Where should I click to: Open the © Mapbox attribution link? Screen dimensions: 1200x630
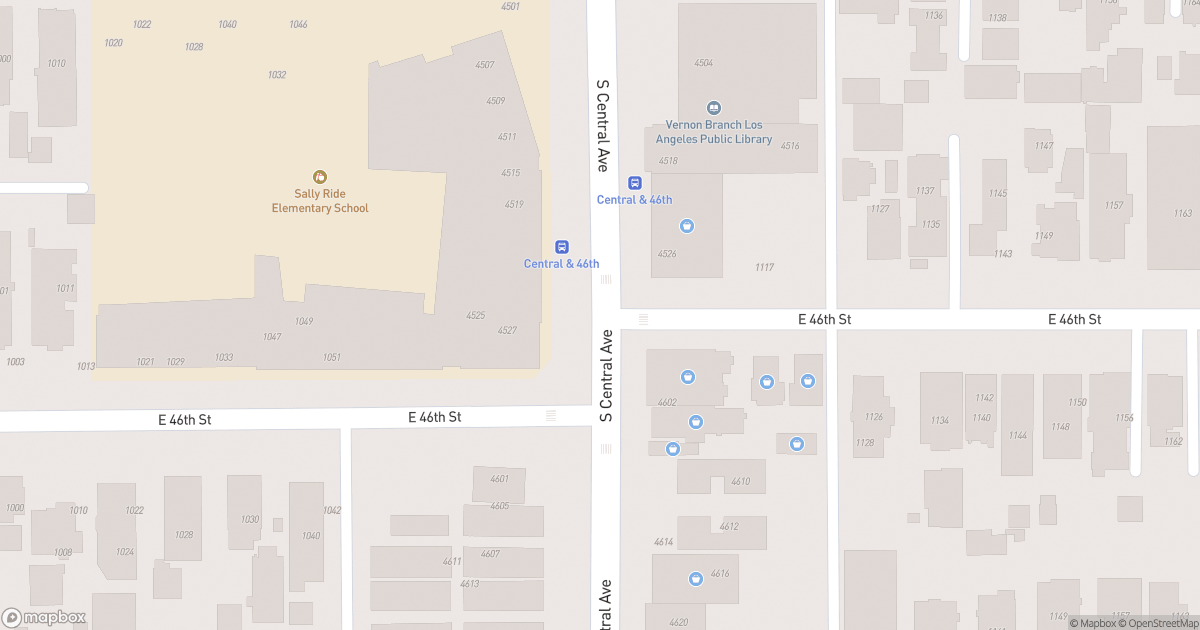[1095, 624]
